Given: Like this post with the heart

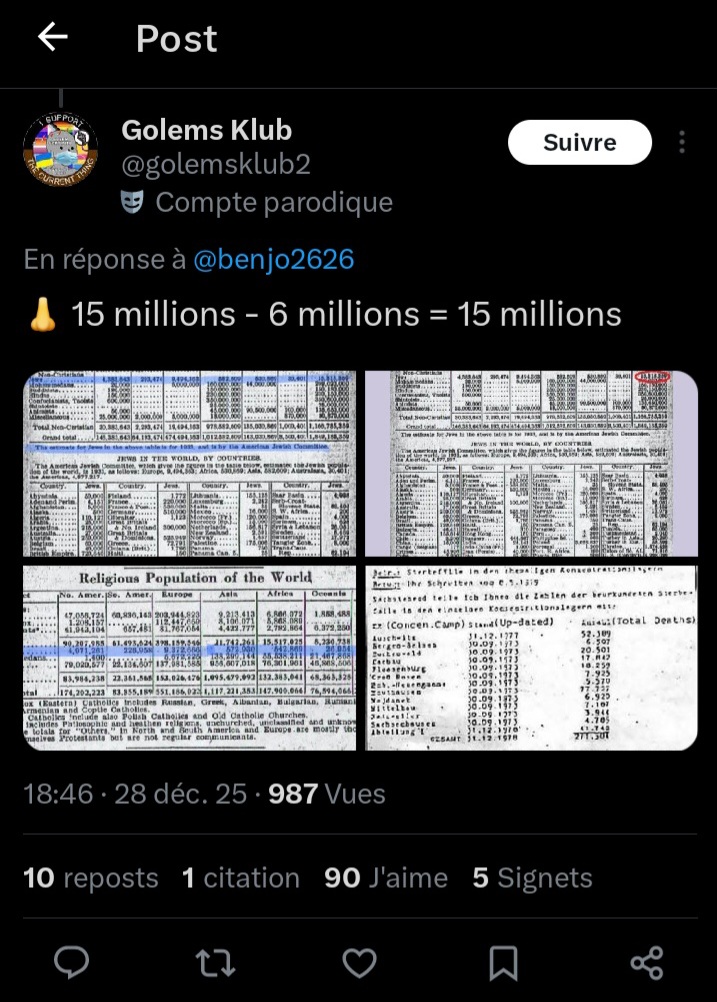Looking at the screenshot, I should pos(359,963).
